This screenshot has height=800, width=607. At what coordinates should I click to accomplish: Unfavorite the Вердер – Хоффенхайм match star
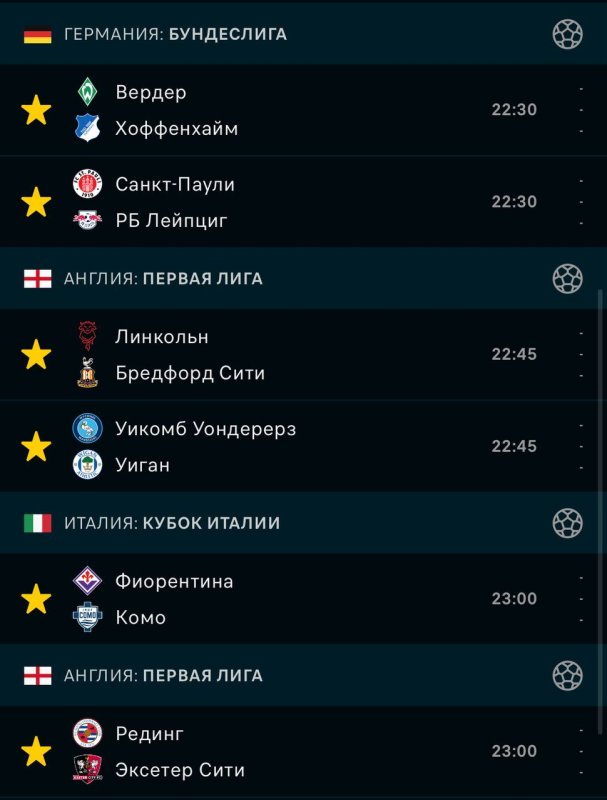click(37, 110)
